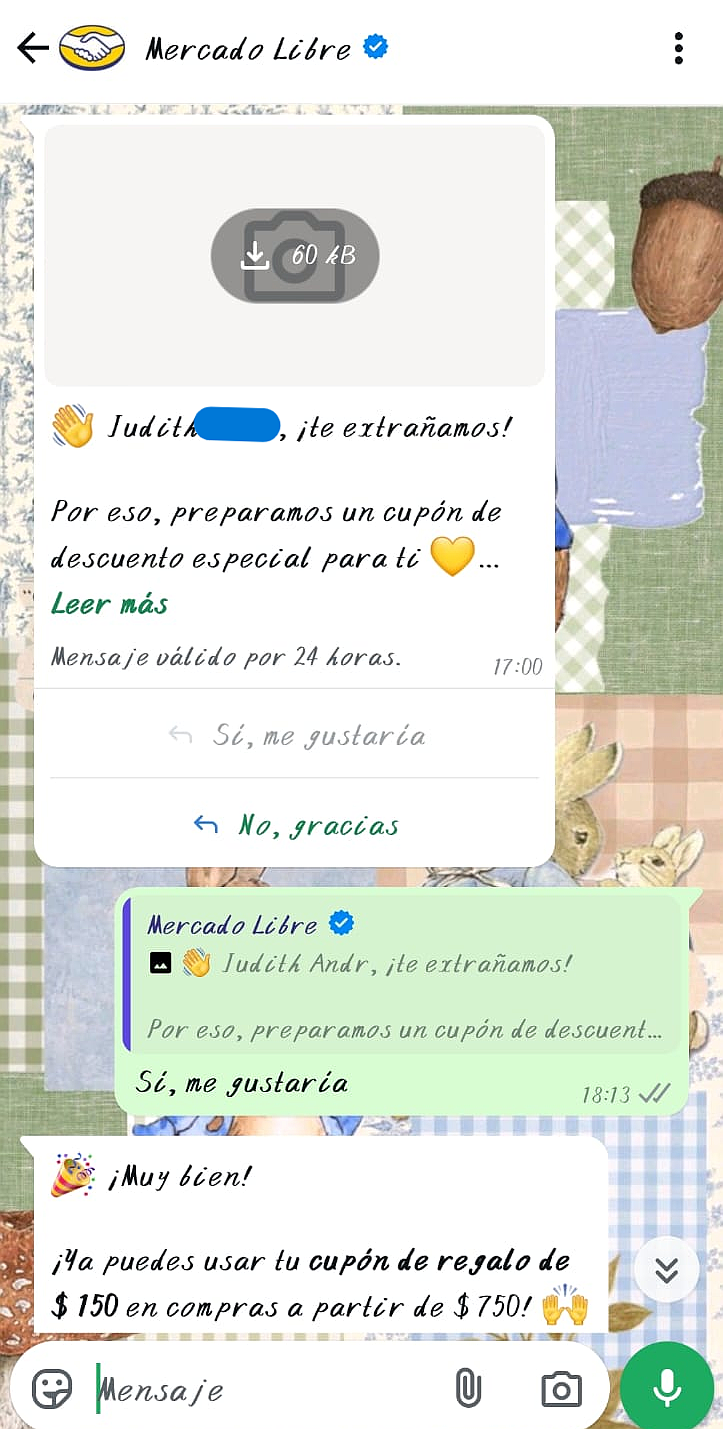Open the camera from the message bar
The width and height of the screenshot is (723, 1429).
561,1389
